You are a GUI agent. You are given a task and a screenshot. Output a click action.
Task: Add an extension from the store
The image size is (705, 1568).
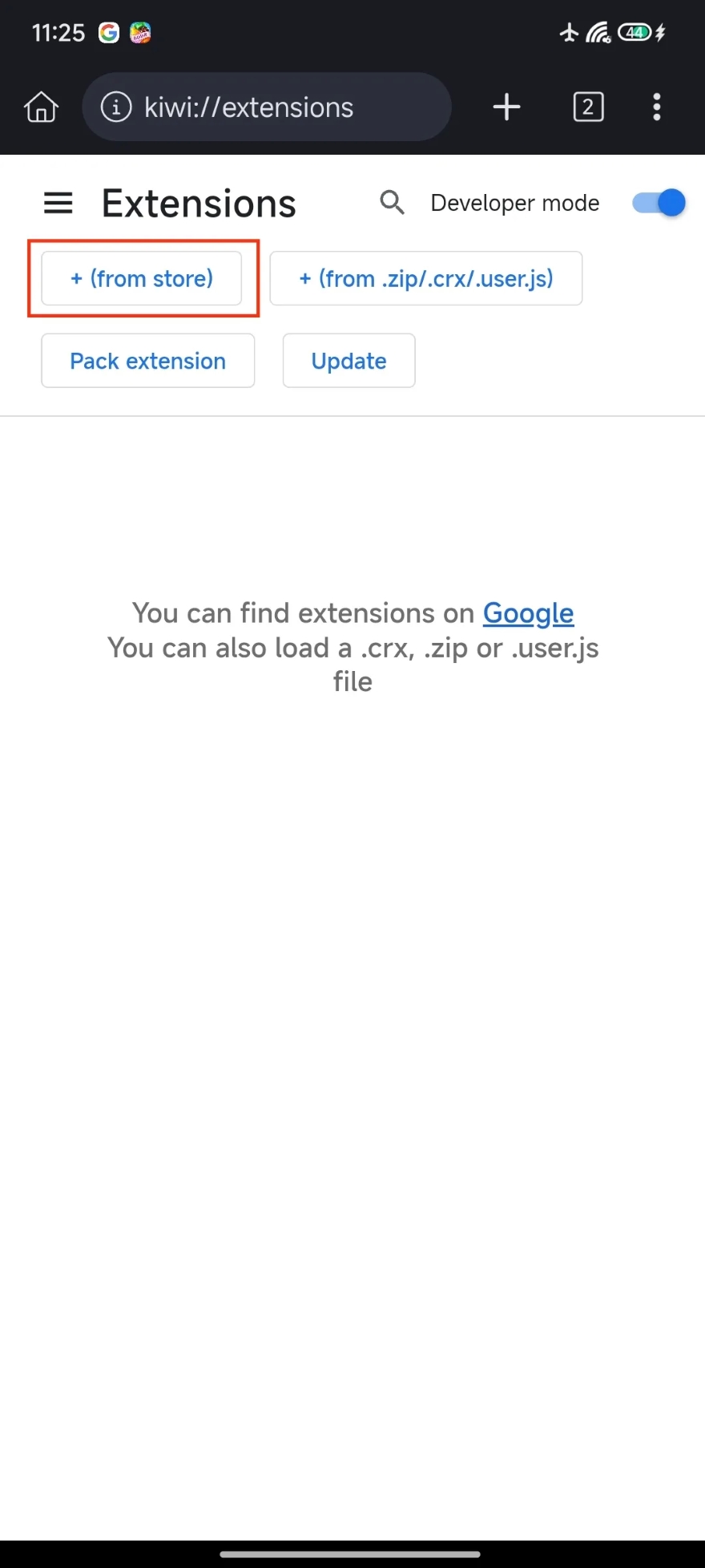[x=142, y=278]
